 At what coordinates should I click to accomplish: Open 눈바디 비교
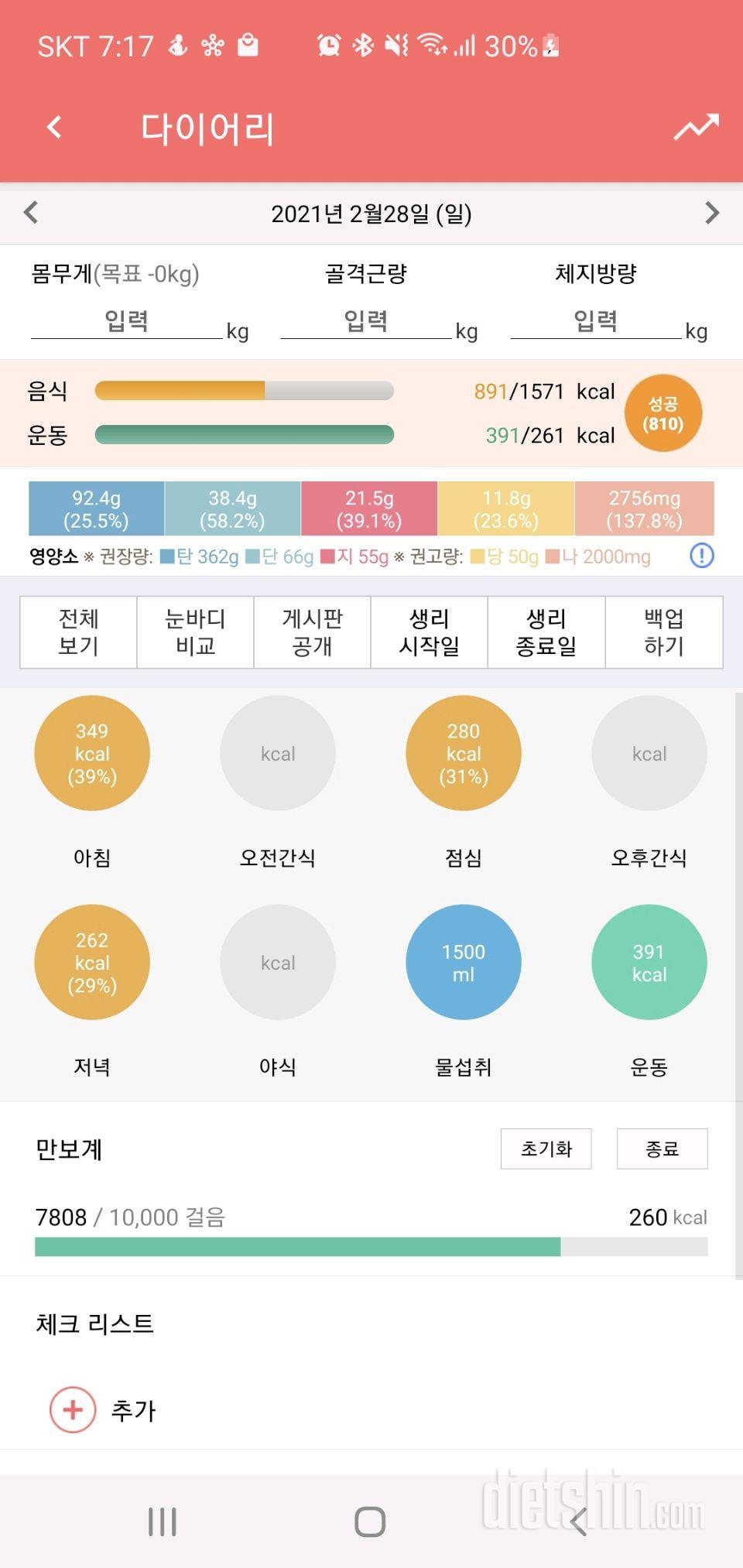[x=195, y=632]
